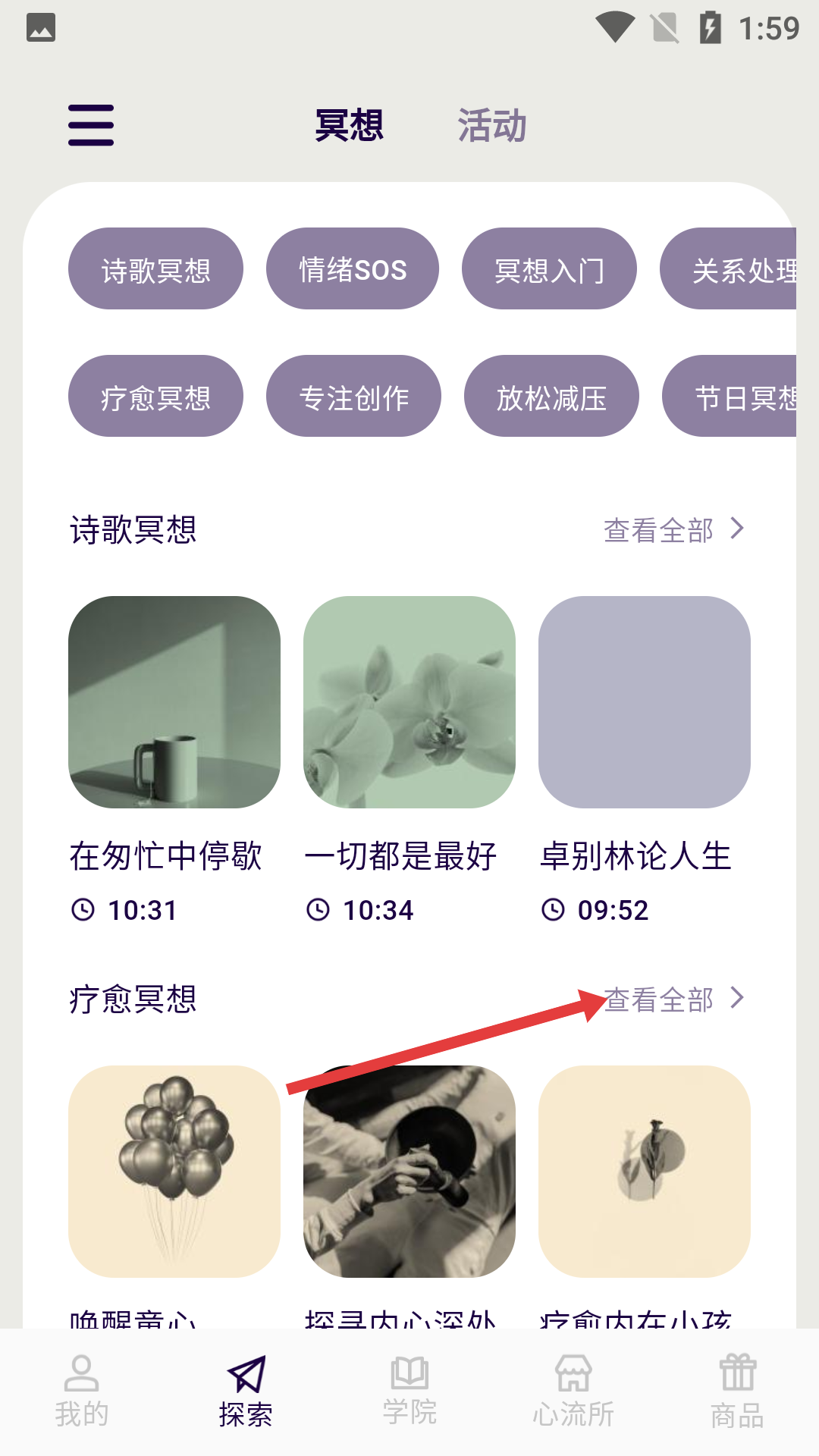Go to the 学院 tab
Viewport: 819px width, 1456px height.
pyautogui.click(x=409, y=1392)
